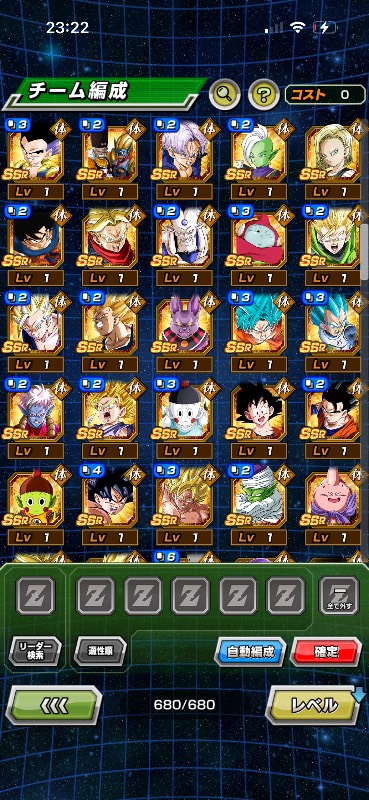Image resolution: width=369 pixels, height=800 pixels.
Task: Choose the Zamasu character card
Action: tap(259, 152)
